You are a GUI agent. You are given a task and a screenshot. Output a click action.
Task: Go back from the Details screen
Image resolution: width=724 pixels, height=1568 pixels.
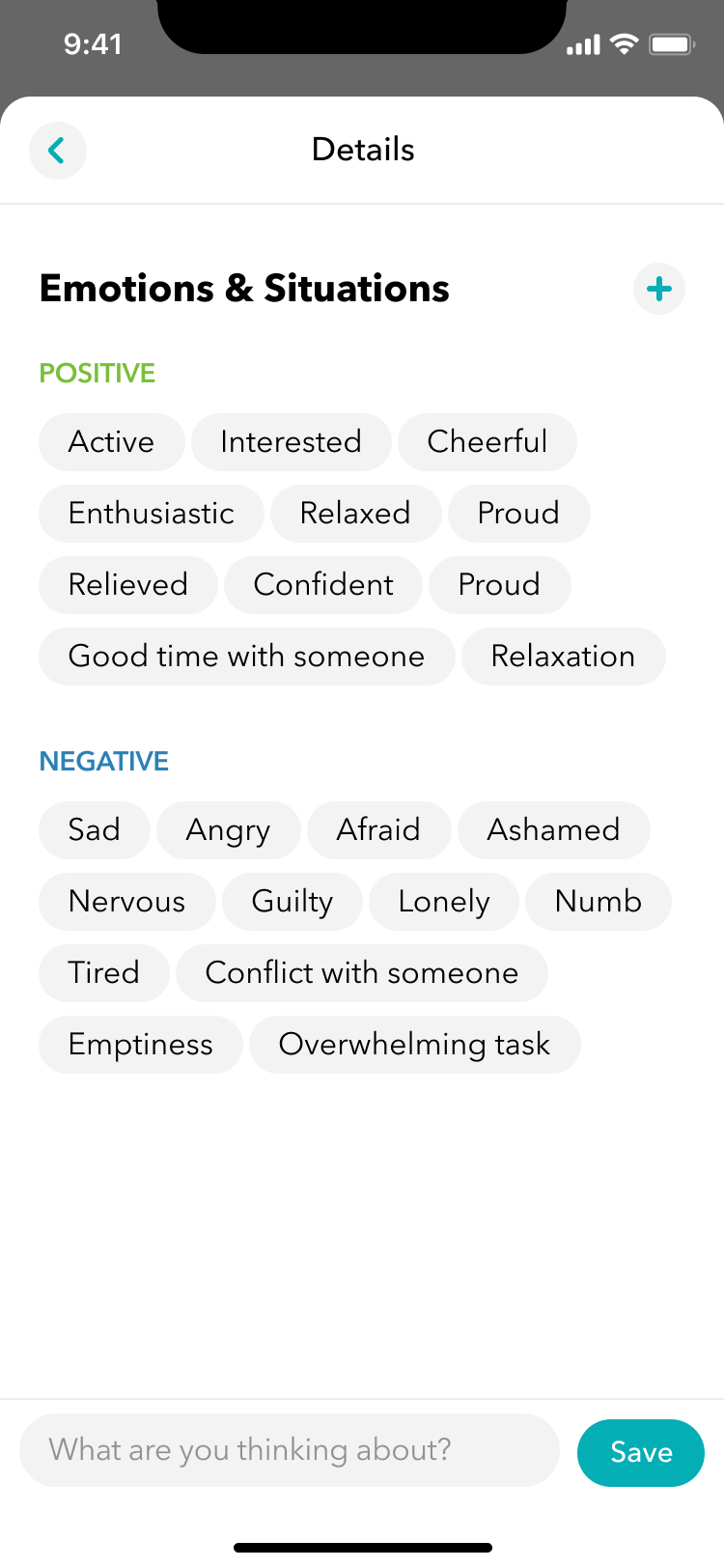pos(58,151)
